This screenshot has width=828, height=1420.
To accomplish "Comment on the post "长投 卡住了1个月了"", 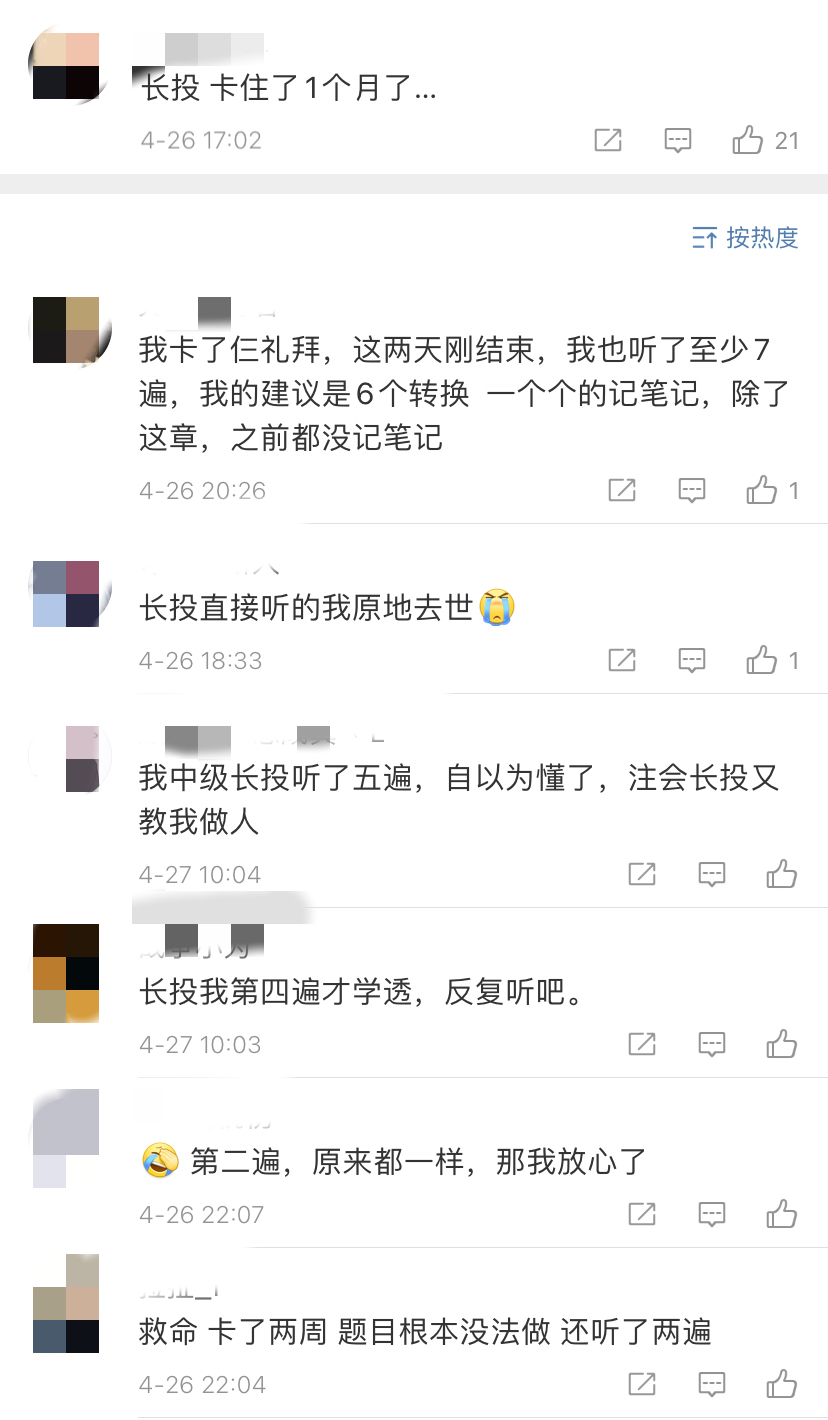I will click(x=678, y=140).
